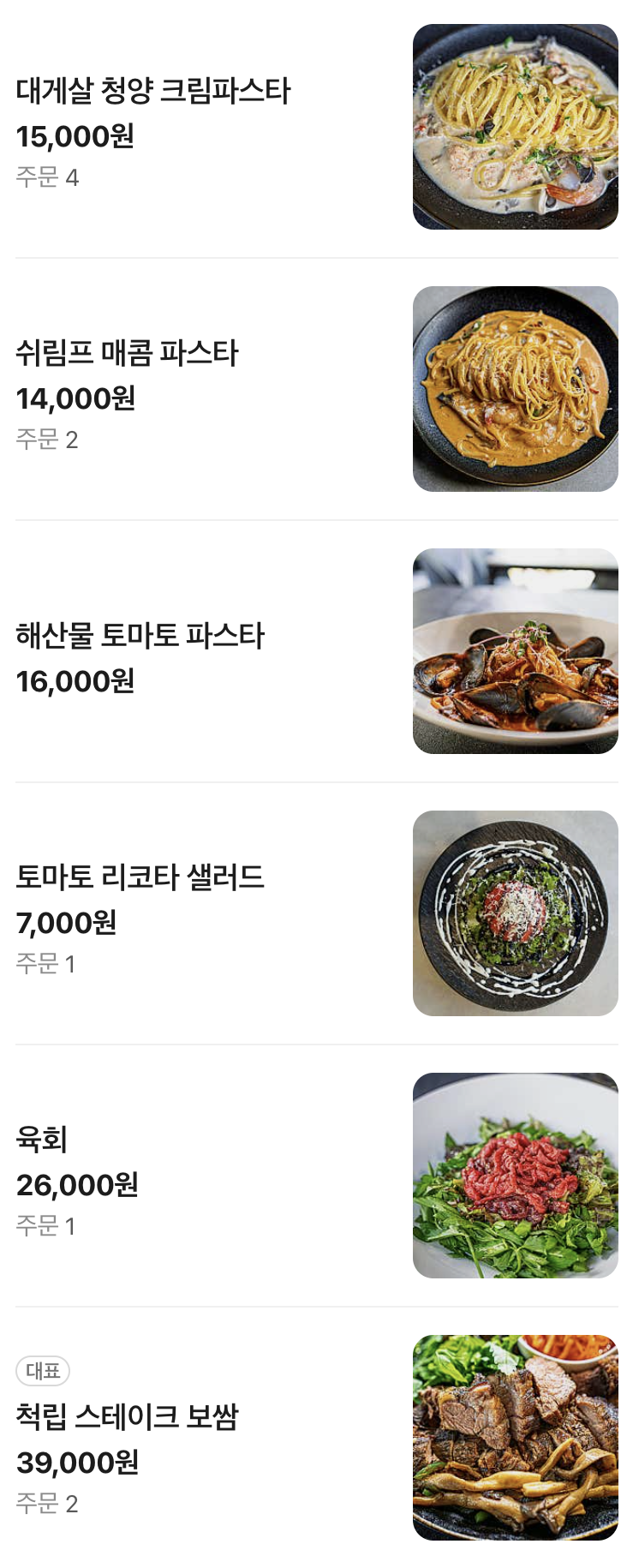Open the 대게살 청양 크림파스타 menu item
The width and height of the screenshot is (639, 1568).
[154, 92]
